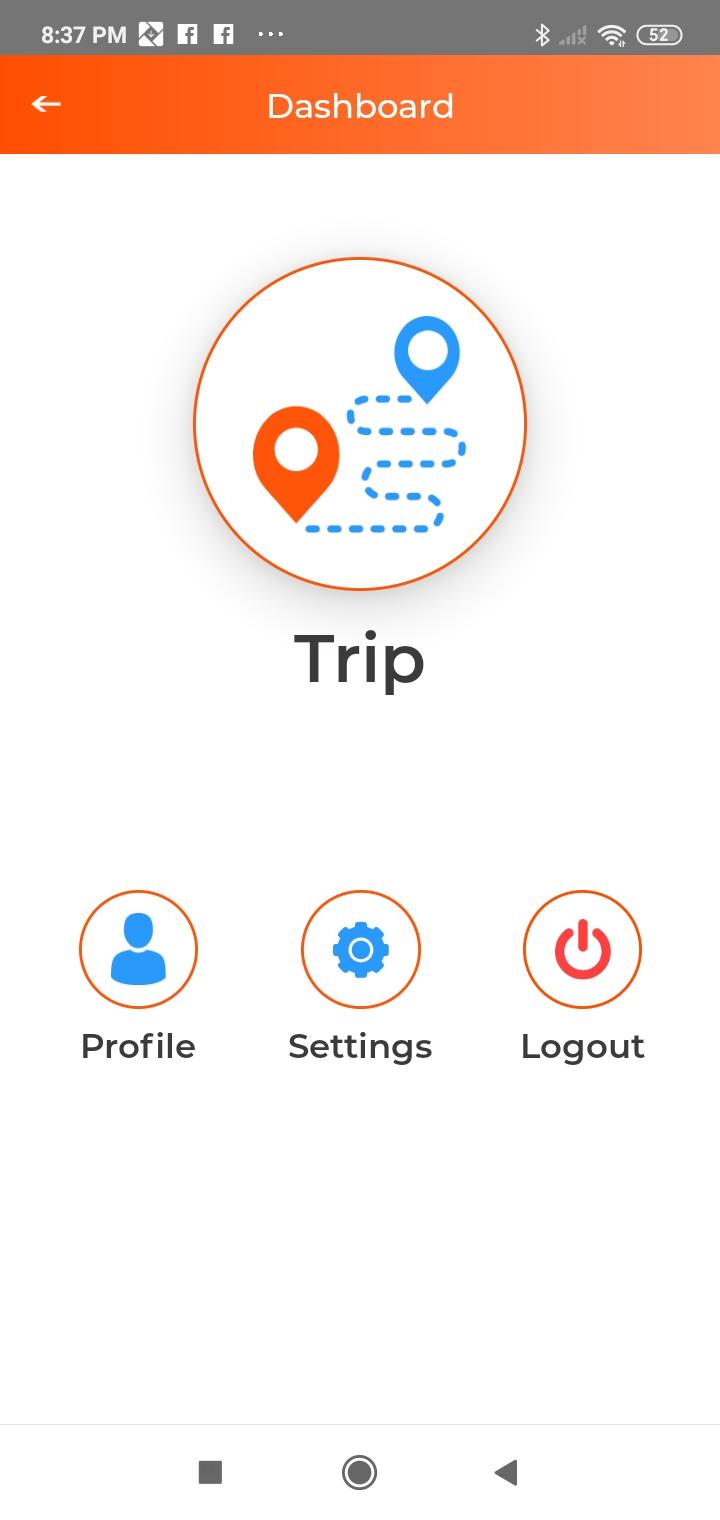This screenshot has width=720, height=1520.
Task: Go back using the Dashboard header arrow
Action: [46, 104]
